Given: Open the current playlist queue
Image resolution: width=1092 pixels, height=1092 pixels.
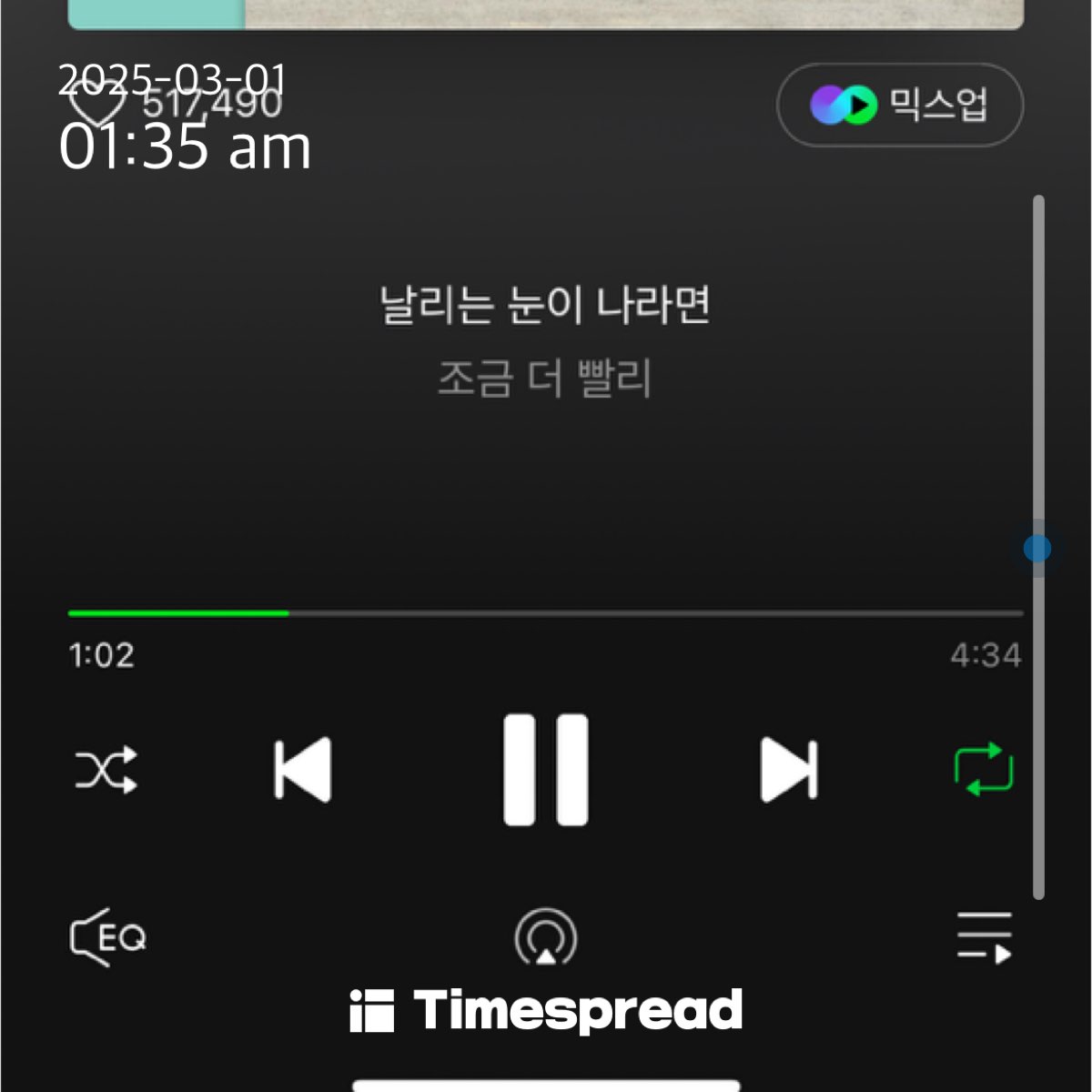Looking at the screenshot, I should click(x=985, y=937).
